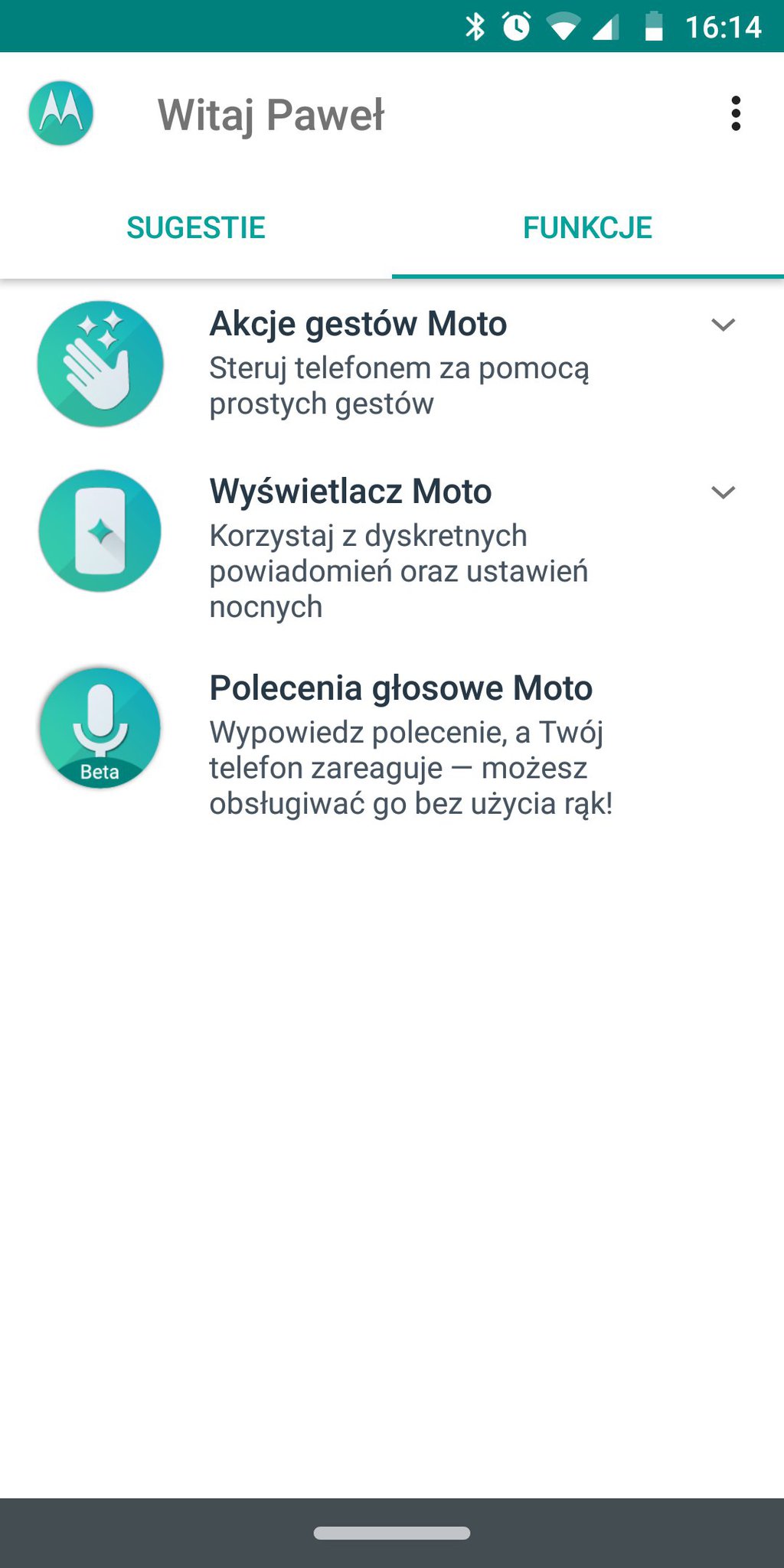784x1568 pixels.
Task: Expand the Wyświetlacz Moto chevron
Action: tap(724, 492)
